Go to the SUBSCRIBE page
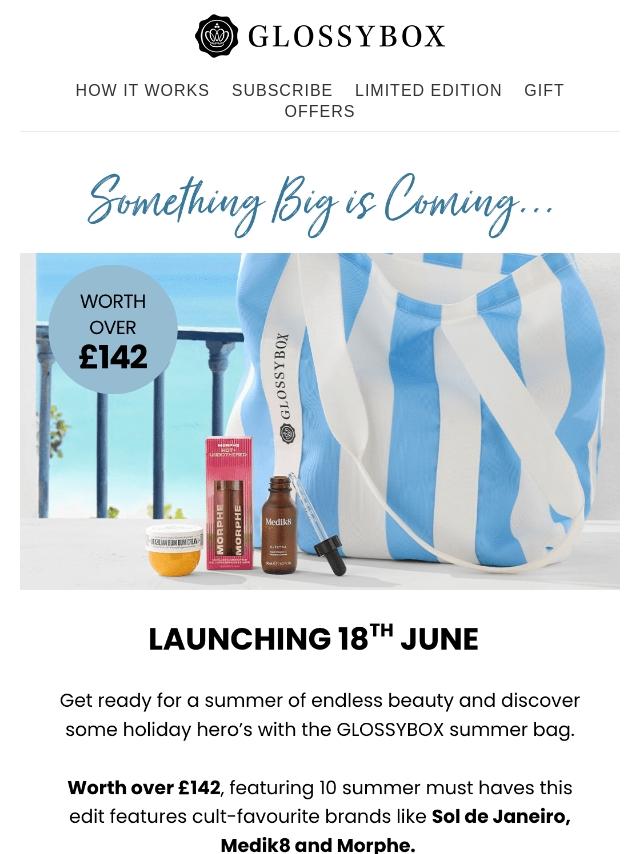The image size is (640, 854). point(282,90)
